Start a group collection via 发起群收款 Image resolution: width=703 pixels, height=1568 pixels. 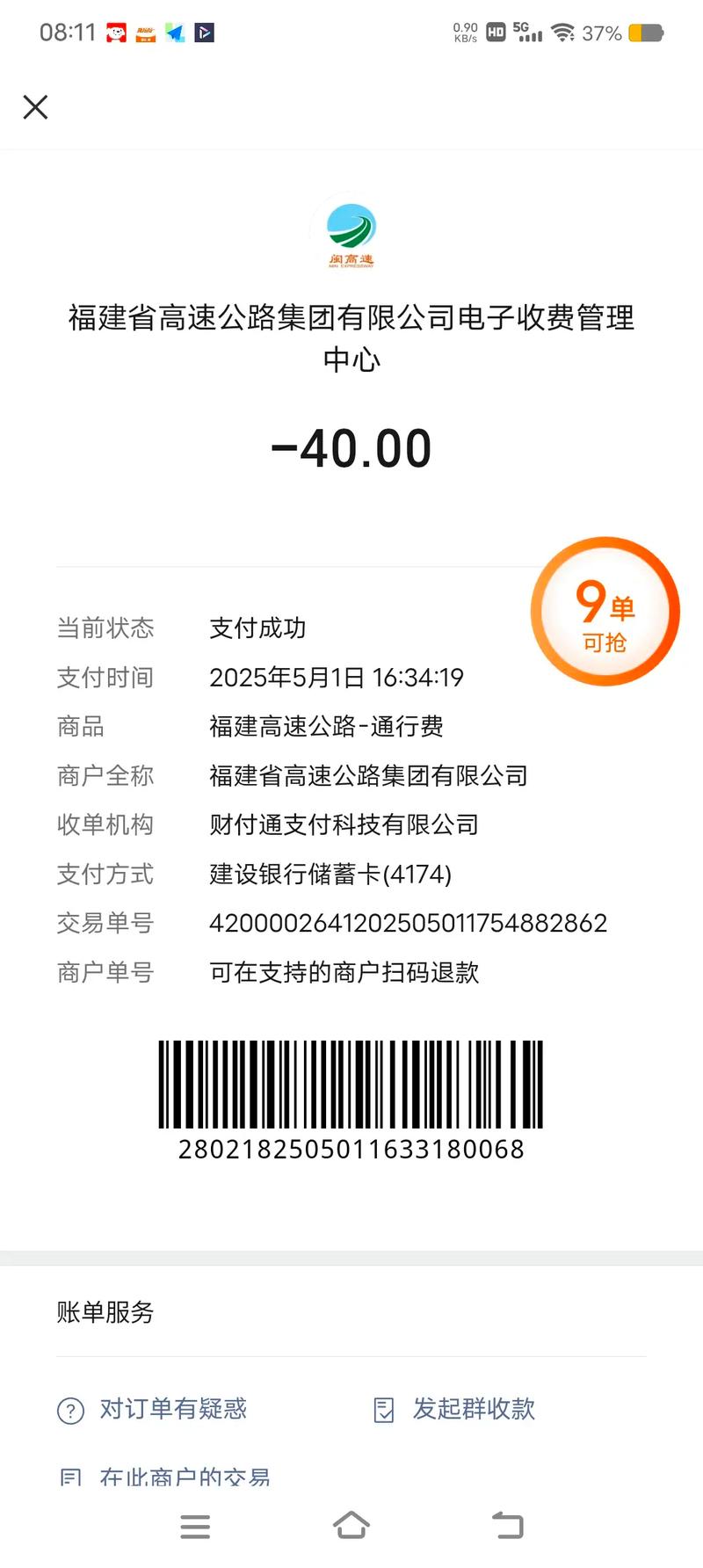pyautogui.click(x=477, y=1407)
